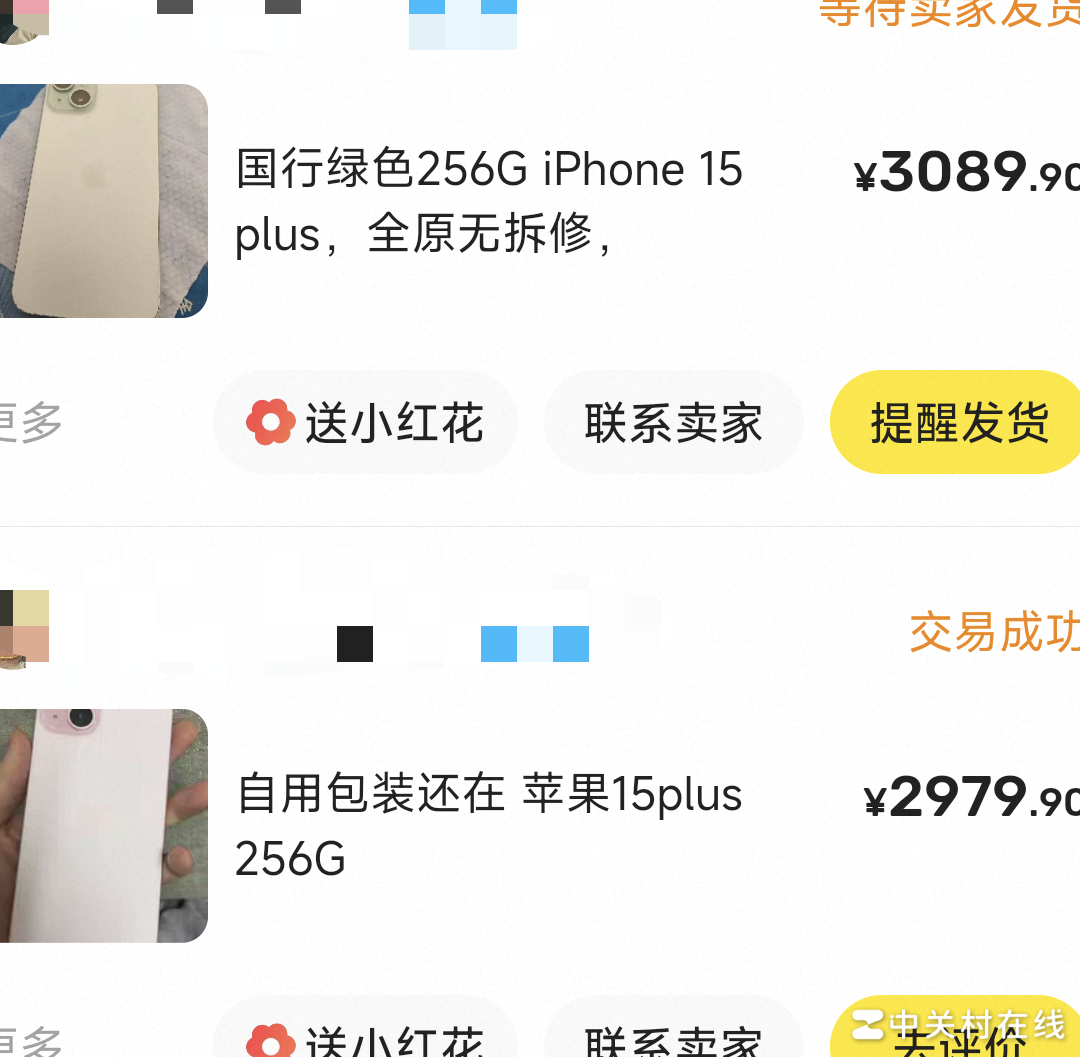This screenshot has height=1057, width=1080.
Task: Contact seller of the 自用包装还在 order
Action: point(673,1040)
